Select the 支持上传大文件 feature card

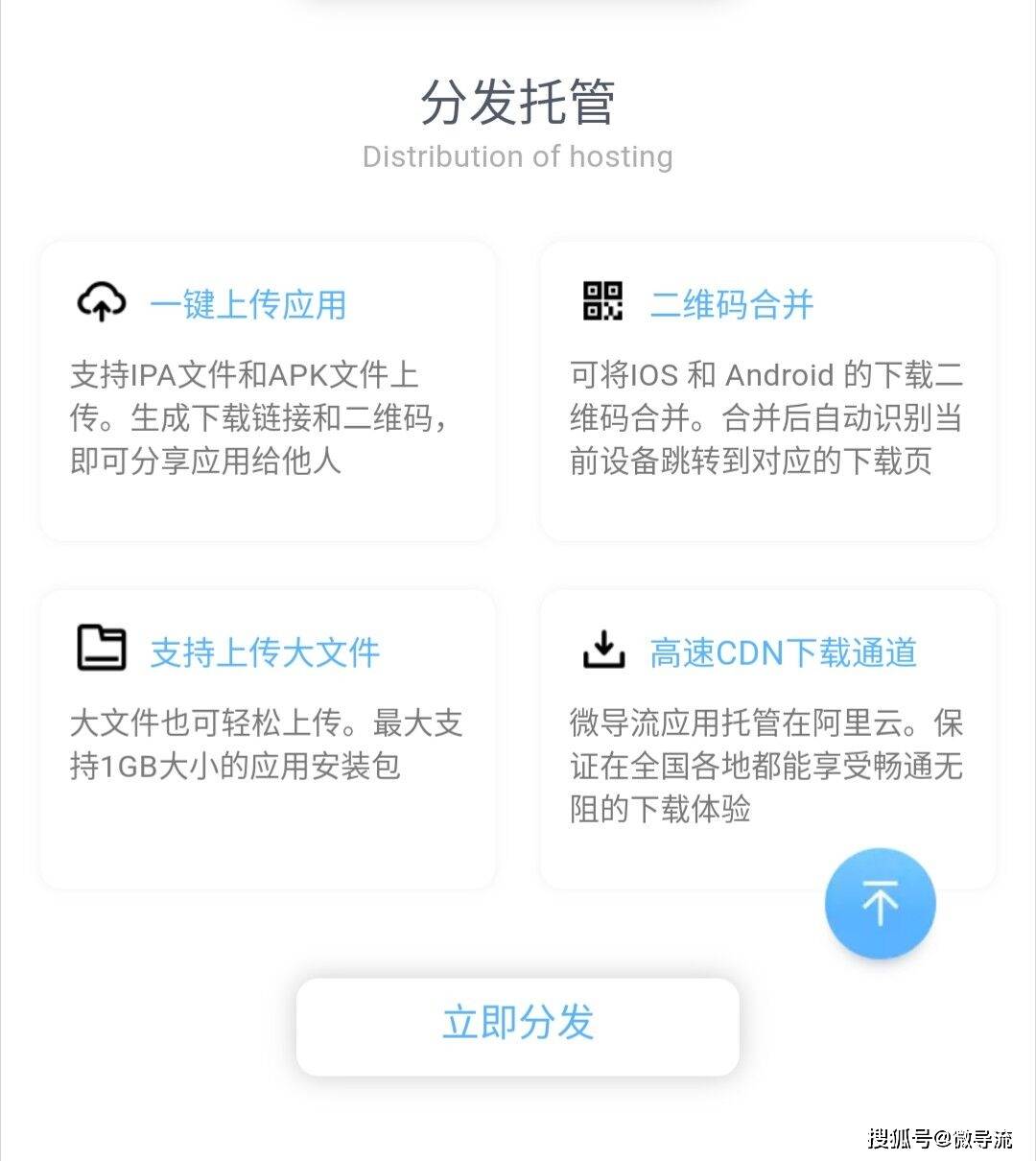(x=269, y=739)
